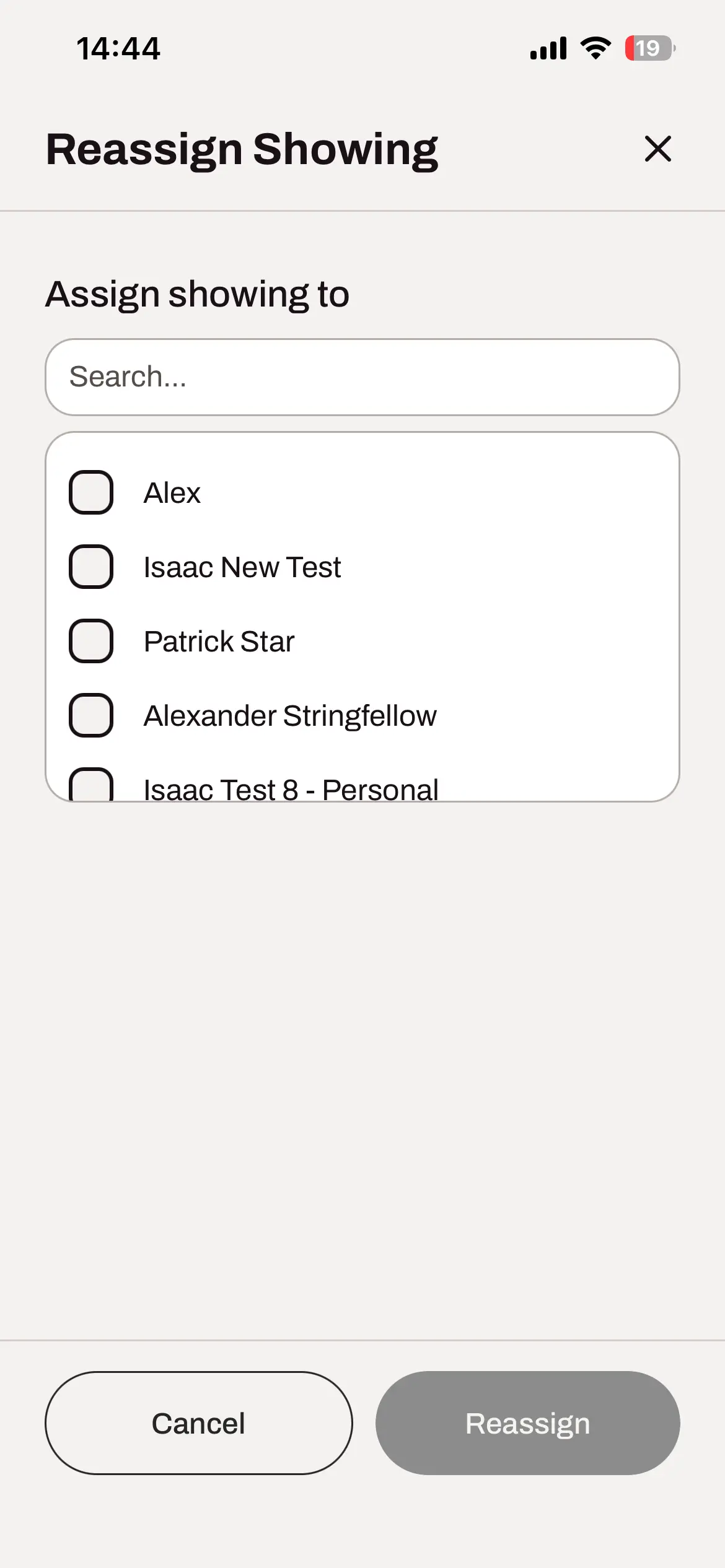Screen dimensions: 725x1568
Task: Select the Patrick Star checkbox
Action: tap(91, 641)
